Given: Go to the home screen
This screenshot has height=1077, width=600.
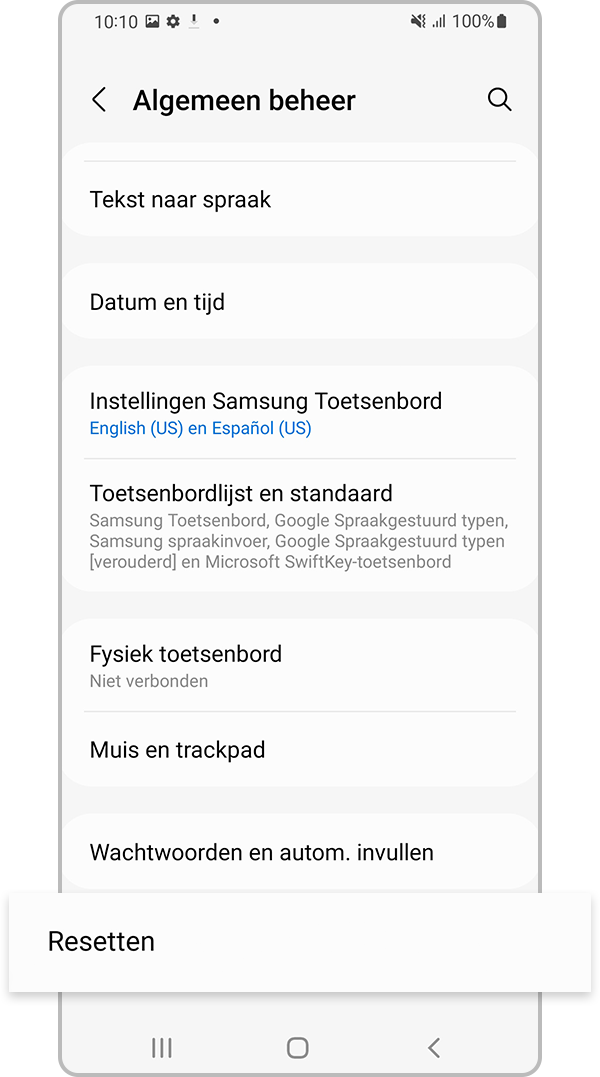Looking at the screenshot, I should [297, 1047].
